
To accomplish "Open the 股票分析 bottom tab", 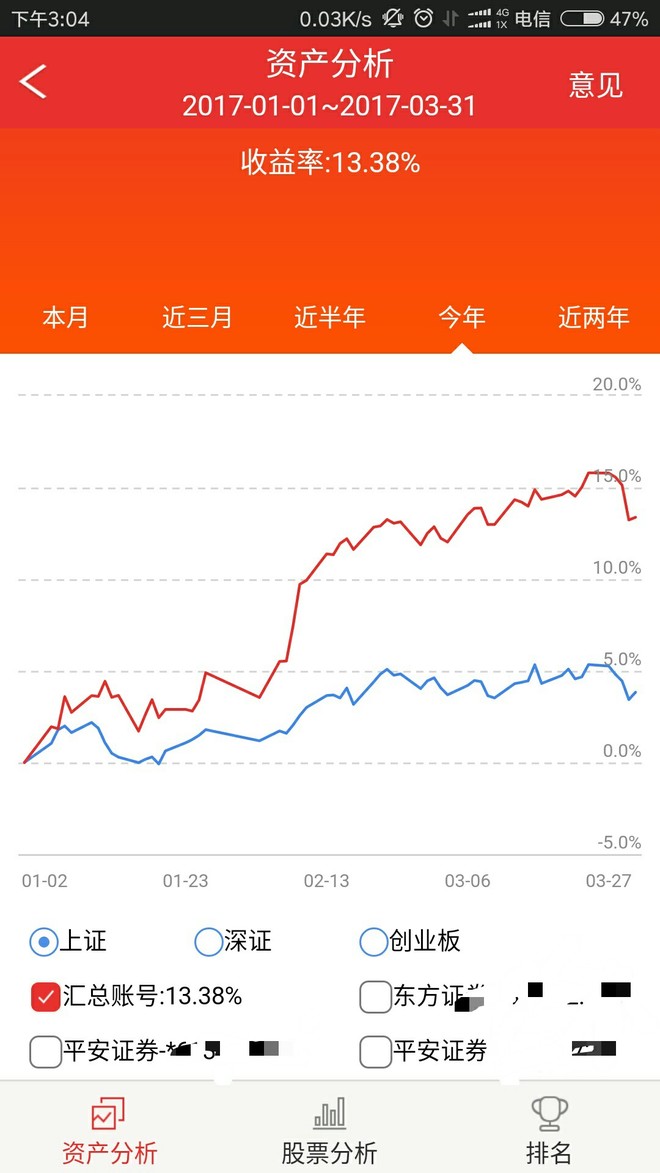I will tap(329, 1130).
